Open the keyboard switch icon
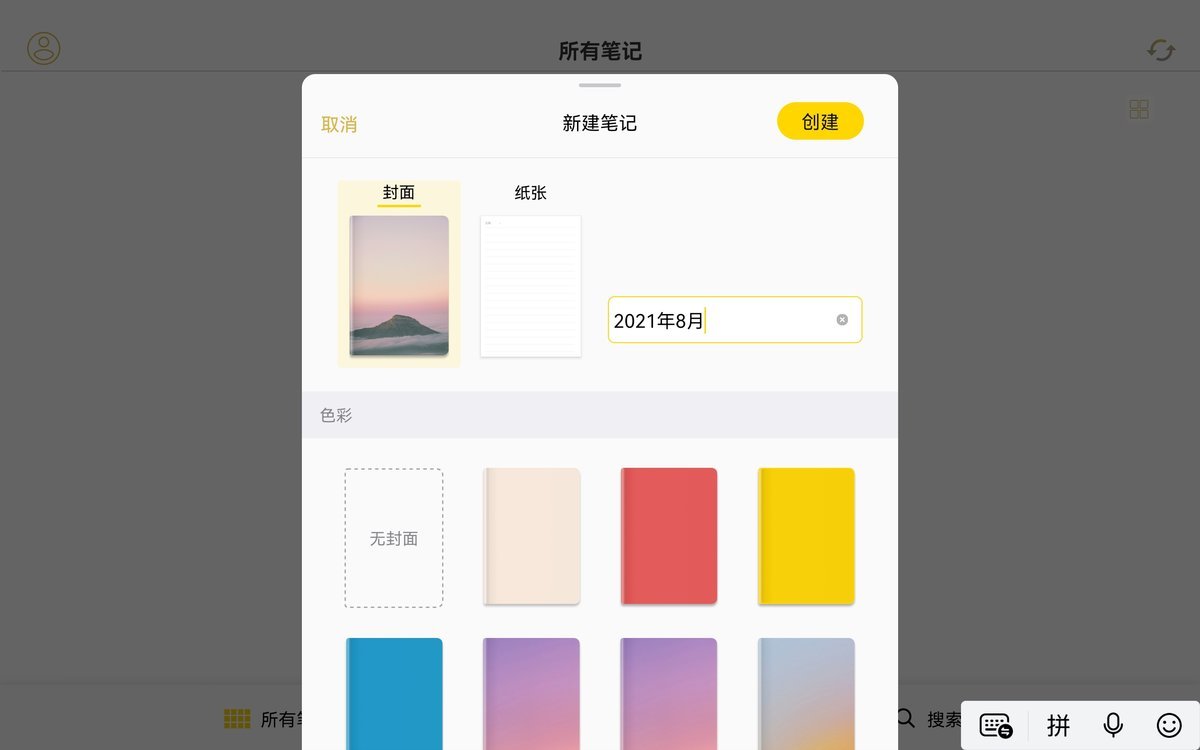The image size is (1200, 750). [x=996, y=725]
